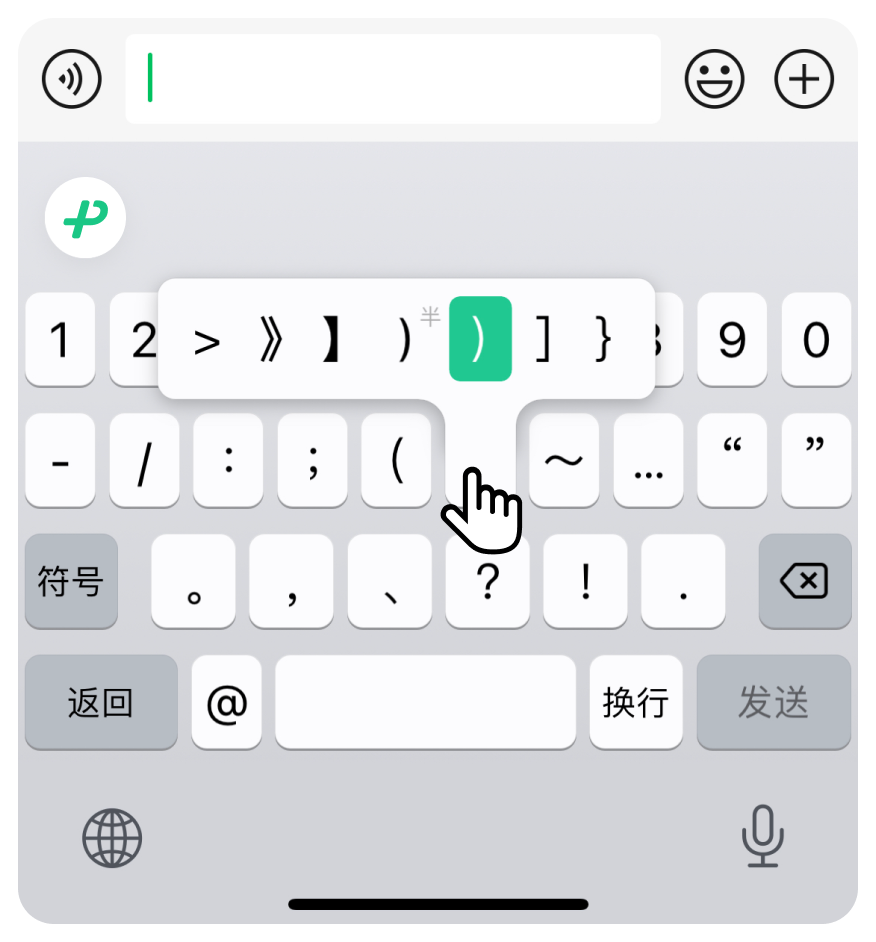This screenshot has height=942, width=876.
Task: Focus the chat message text field
Action: click(x=392, y=79)
